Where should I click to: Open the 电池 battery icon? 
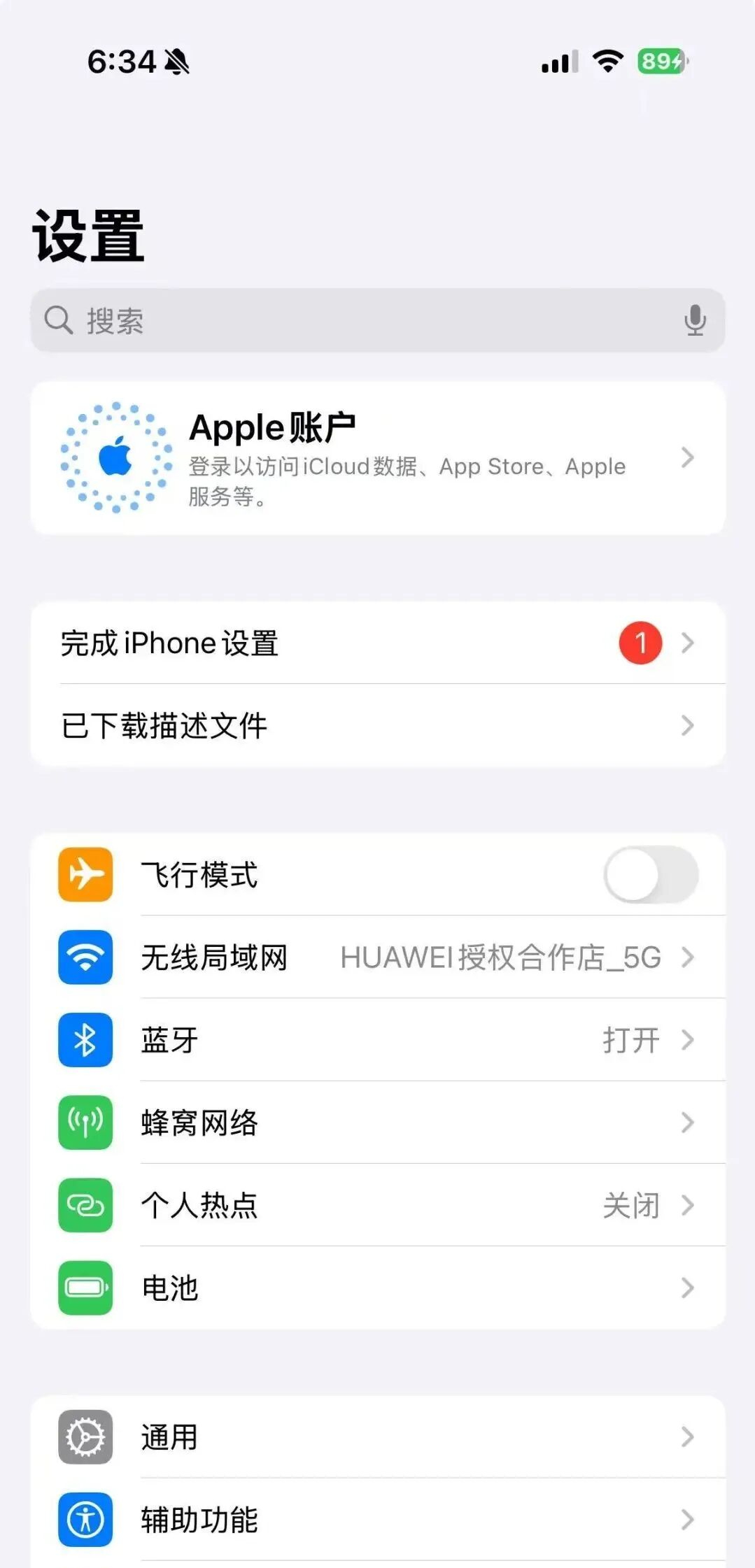tap(84, 1289)
